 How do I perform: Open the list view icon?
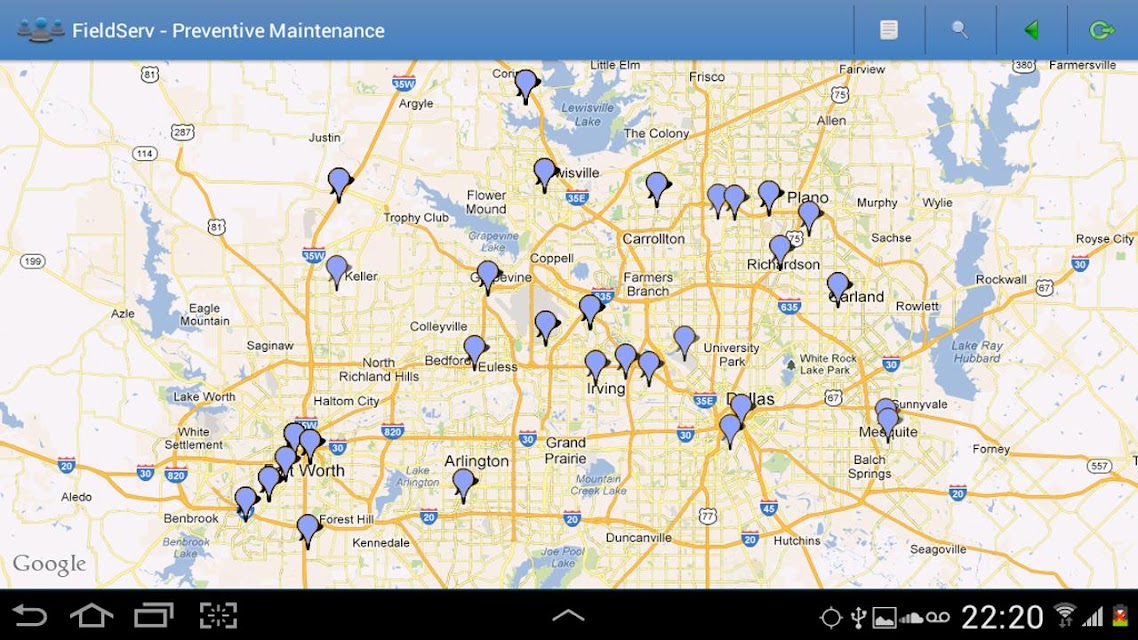click(x=889, y=30)
